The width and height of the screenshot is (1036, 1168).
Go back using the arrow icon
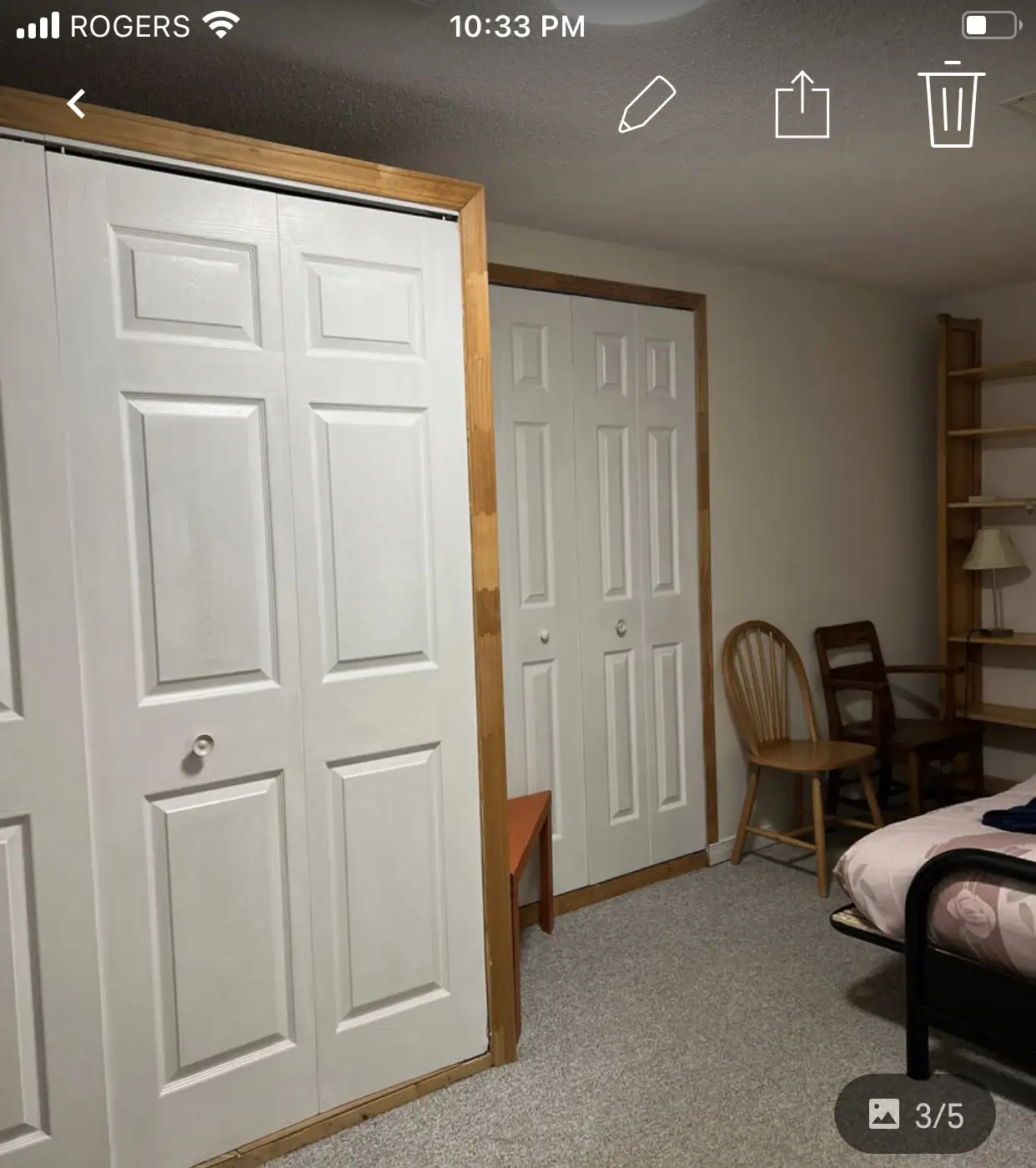tap(77, 104)
